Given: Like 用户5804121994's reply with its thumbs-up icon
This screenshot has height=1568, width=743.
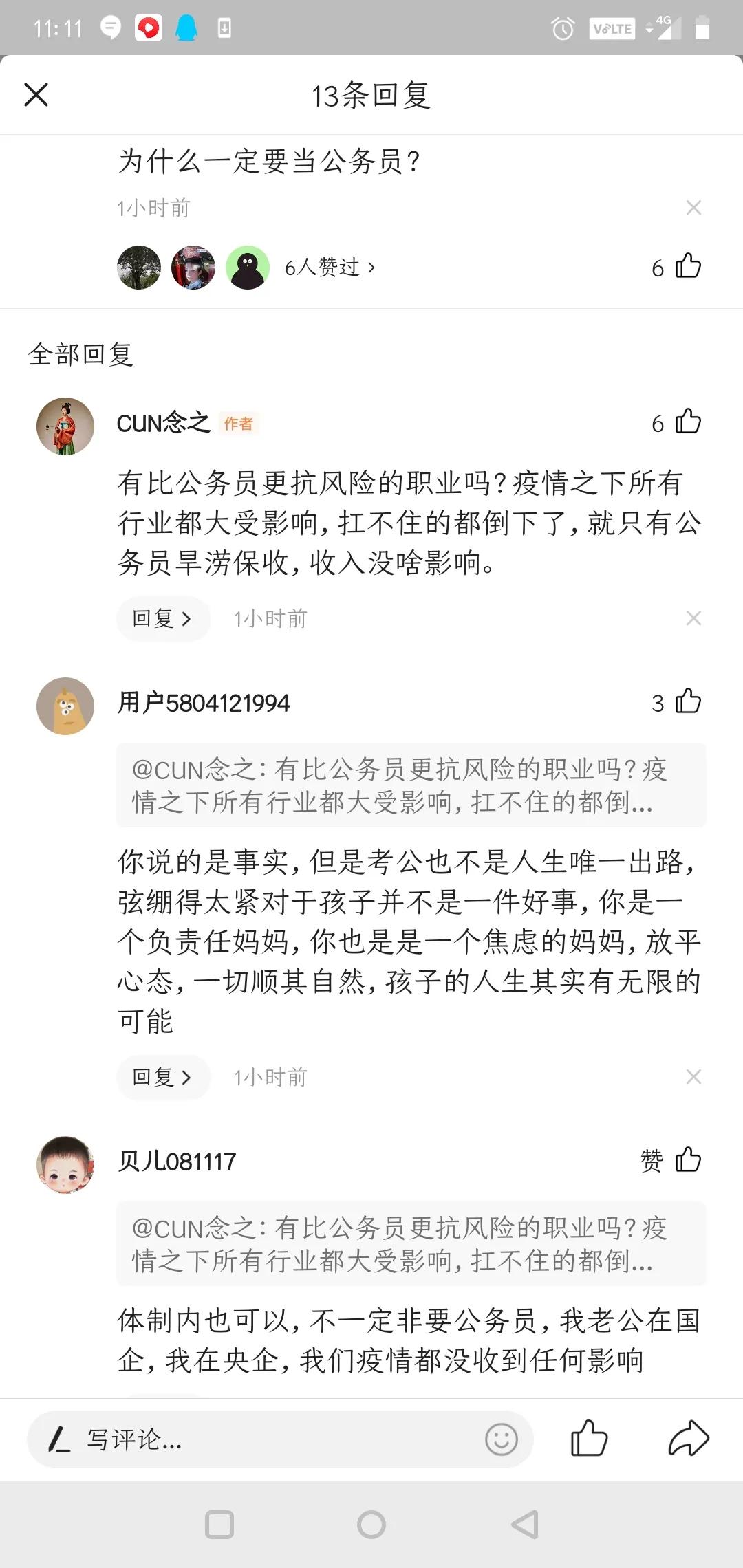Looking at the screenshot, I should pyautogui.click(x=689, y=702).
